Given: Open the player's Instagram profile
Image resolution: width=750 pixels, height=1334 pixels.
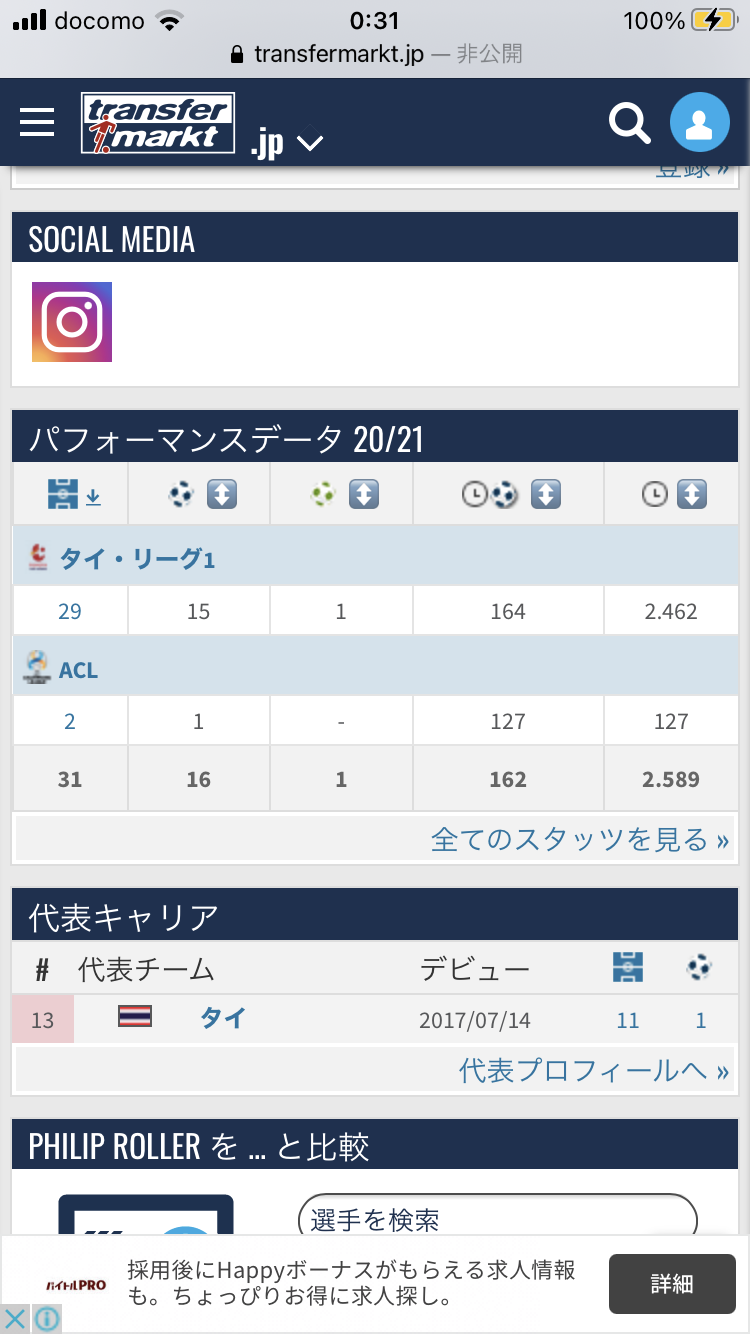Looking at the screenshot, I should click(x=72, y=321).
